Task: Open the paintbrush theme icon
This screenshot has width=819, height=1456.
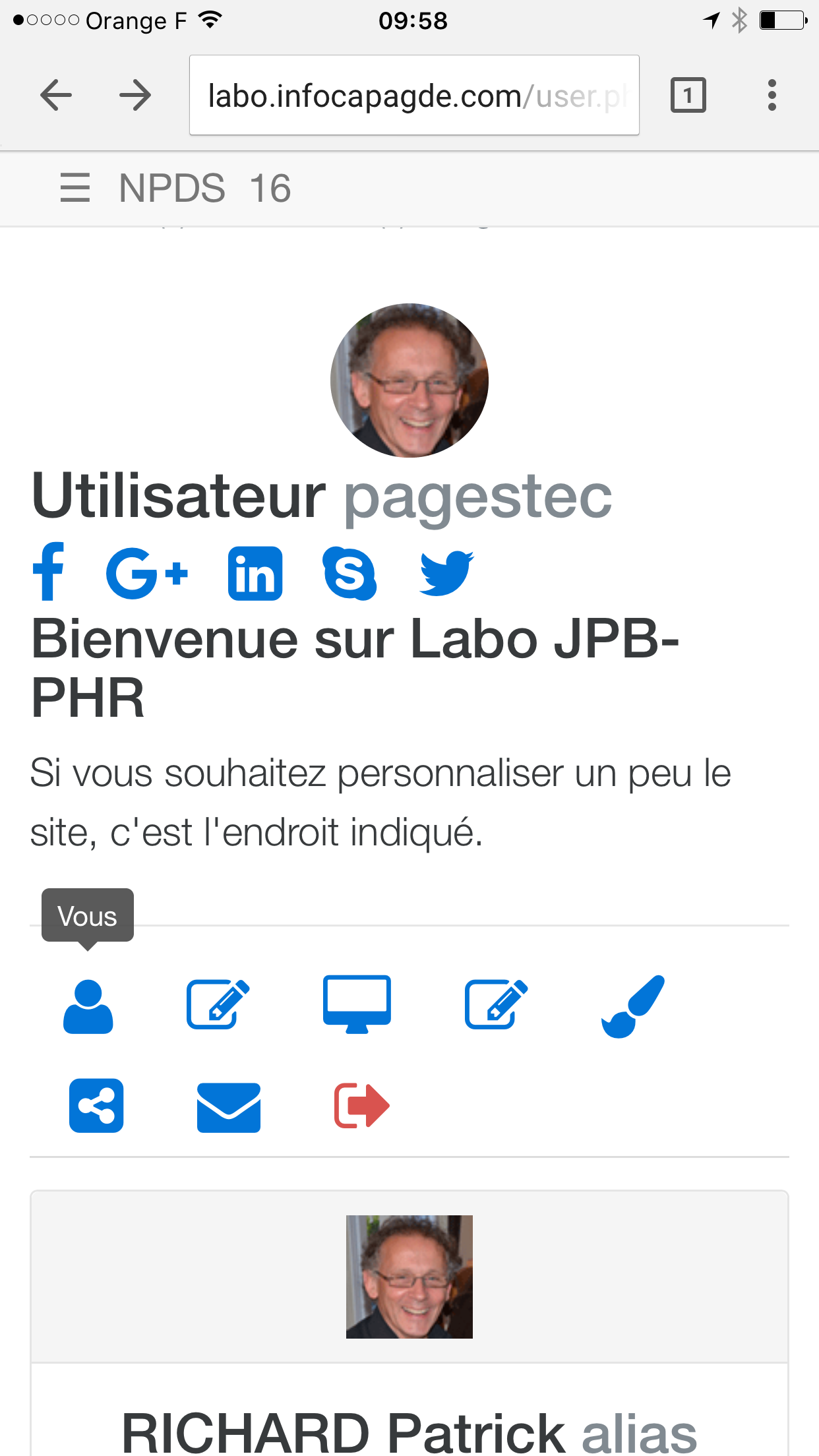Action: pyautogui.click(x=633, y=1006)
